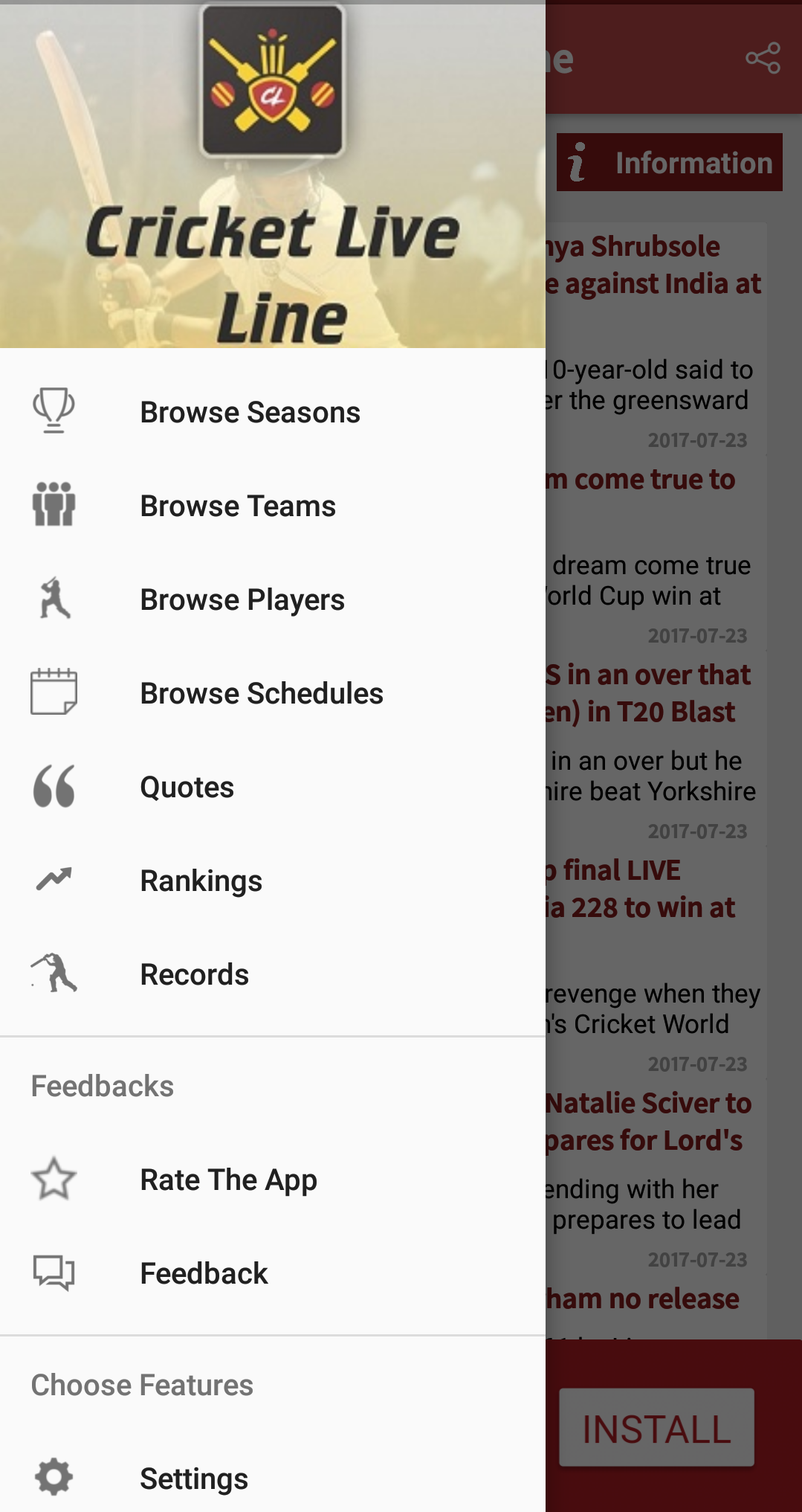802x1512 pixels.
Task: Open Browse Seasons
Action: point(272,412)
